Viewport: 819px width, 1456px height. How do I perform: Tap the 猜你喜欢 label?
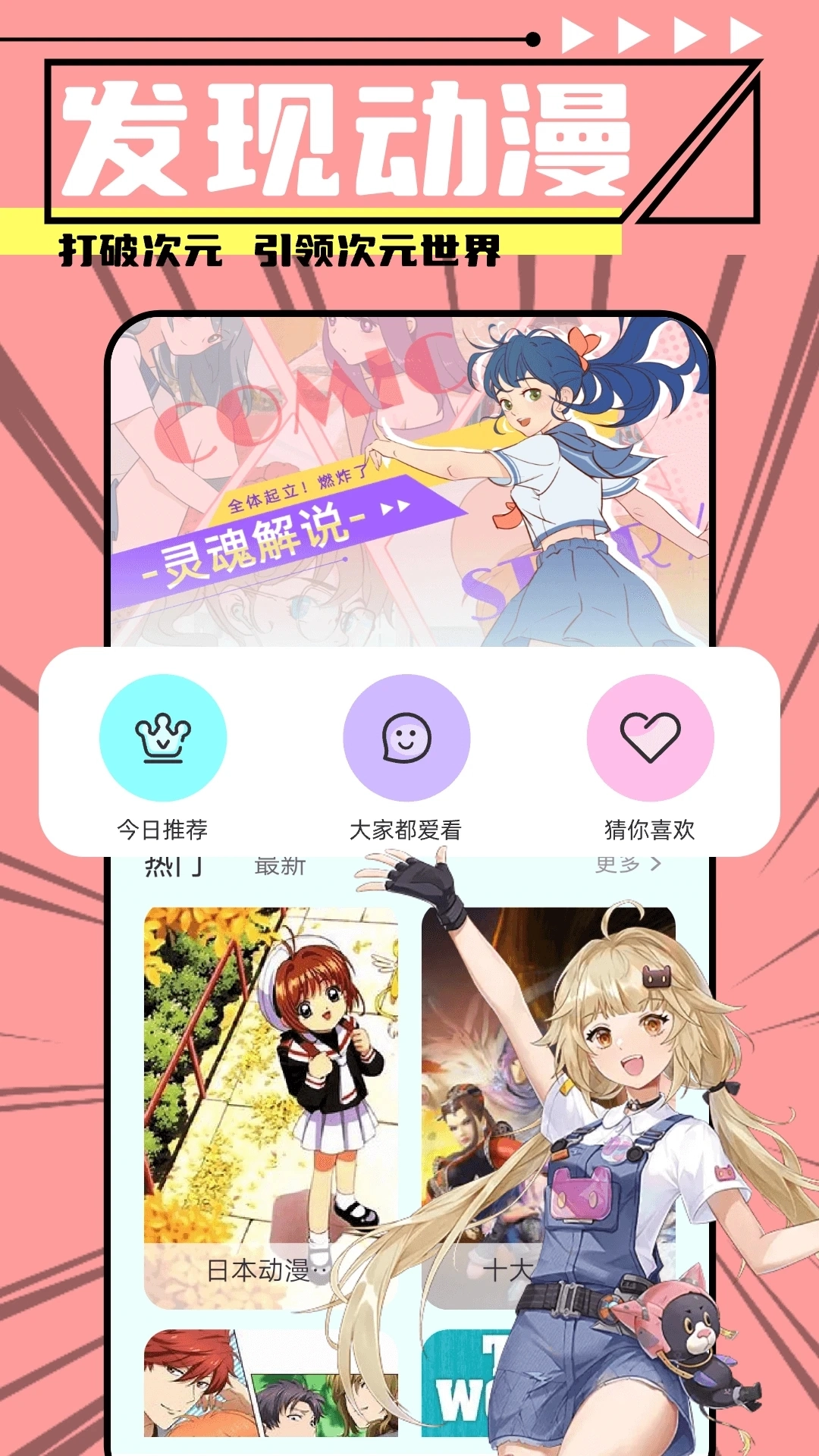pyautogui.click(x=648, y=829)
